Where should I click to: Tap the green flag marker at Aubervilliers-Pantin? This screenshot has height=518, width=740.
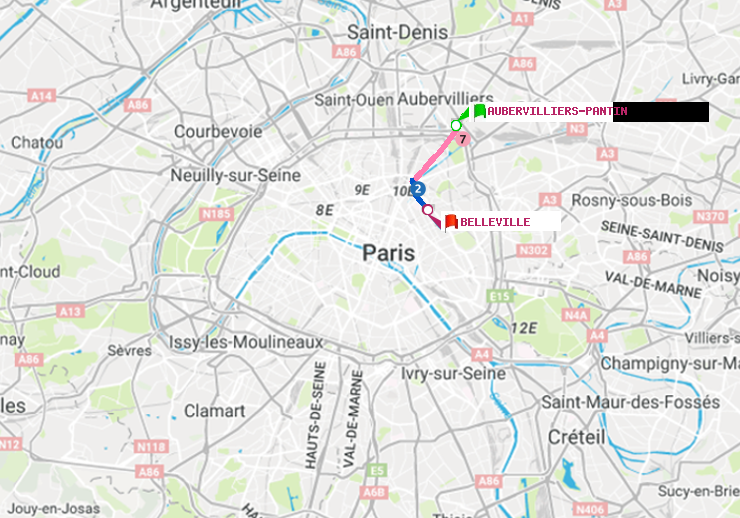coord(480,111)
